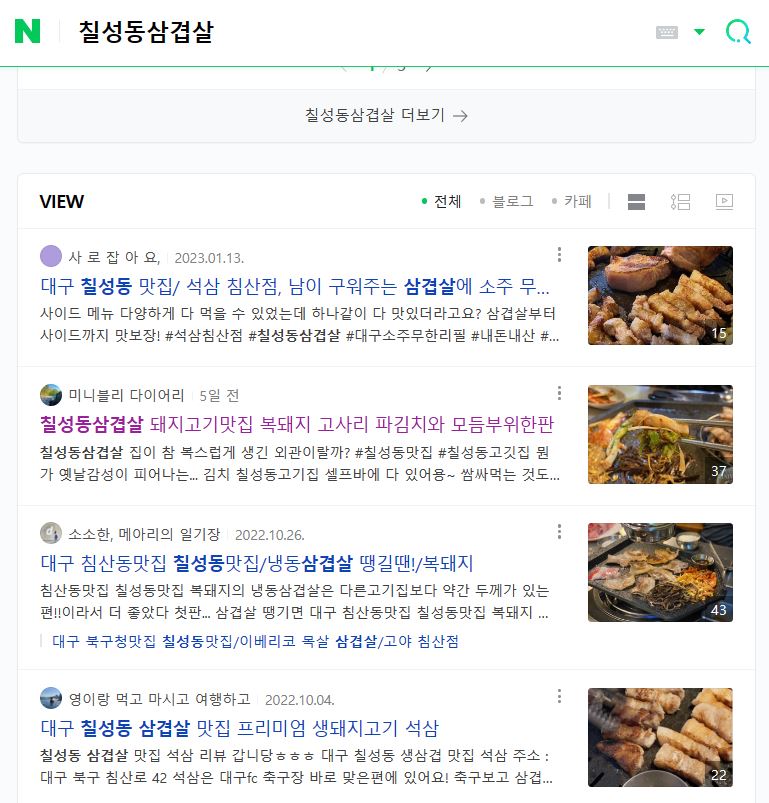
Task: Visit 영이랑 먹고 마시고 여행하고 blog profile
Action: [159, 698]
